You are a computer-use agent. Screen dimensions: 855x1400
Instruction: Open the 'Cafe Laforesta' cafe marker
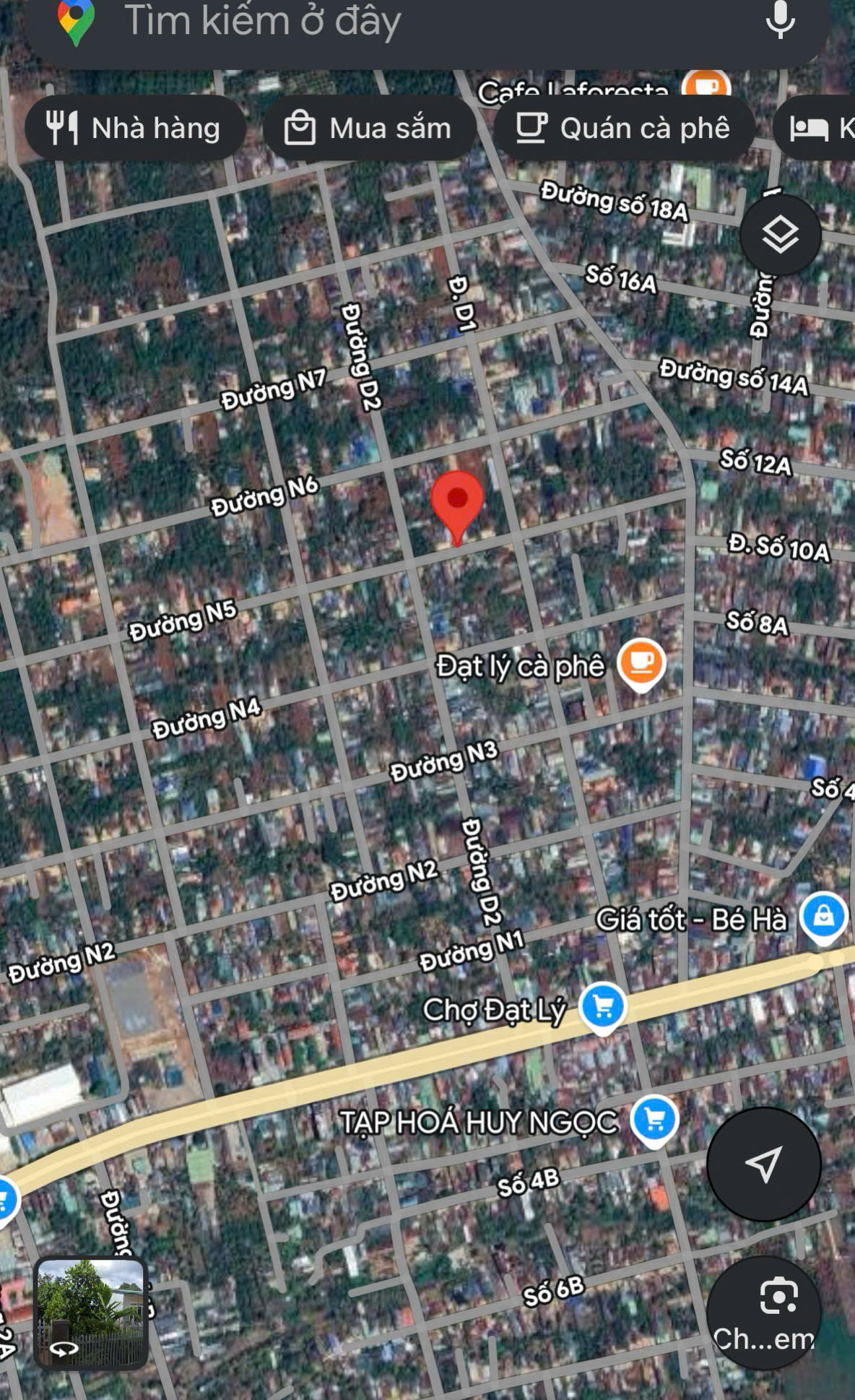tap(706, 86)
